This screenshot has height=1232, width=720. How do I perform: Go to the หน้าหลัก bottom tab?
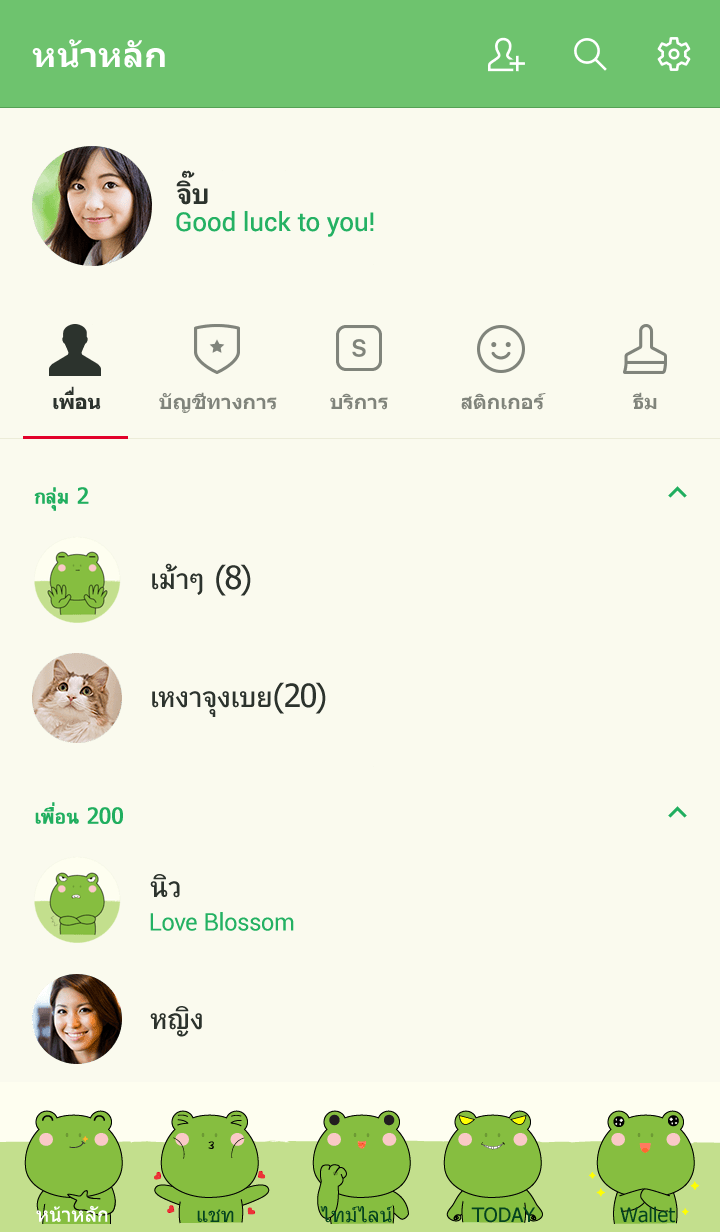(73, 1170)
